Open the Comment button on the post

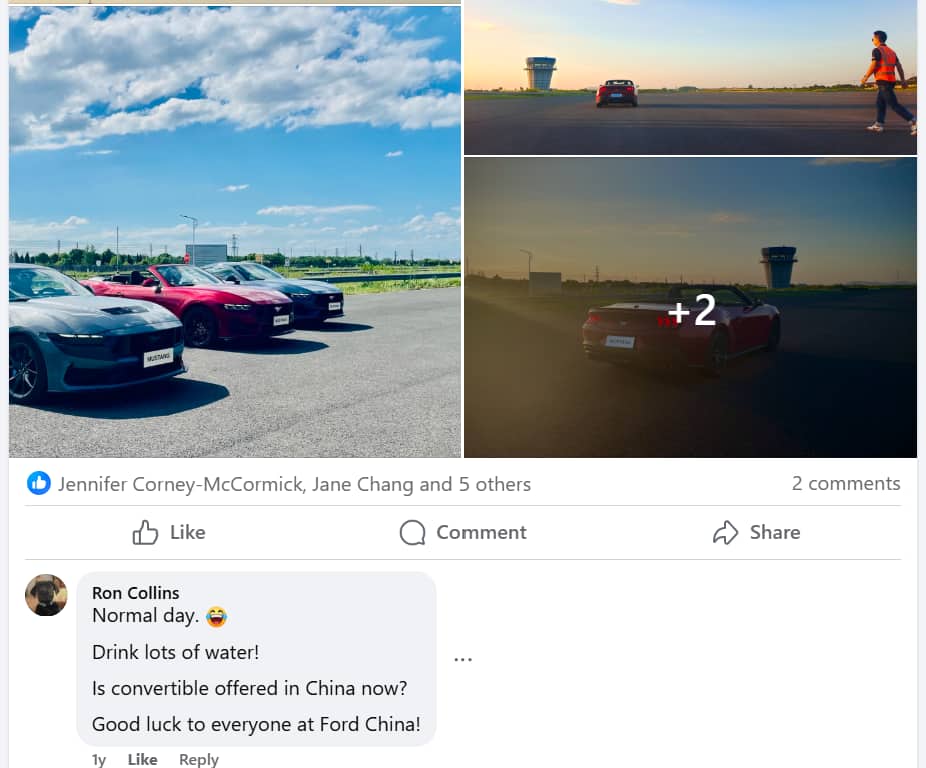[x=463, y=533]
